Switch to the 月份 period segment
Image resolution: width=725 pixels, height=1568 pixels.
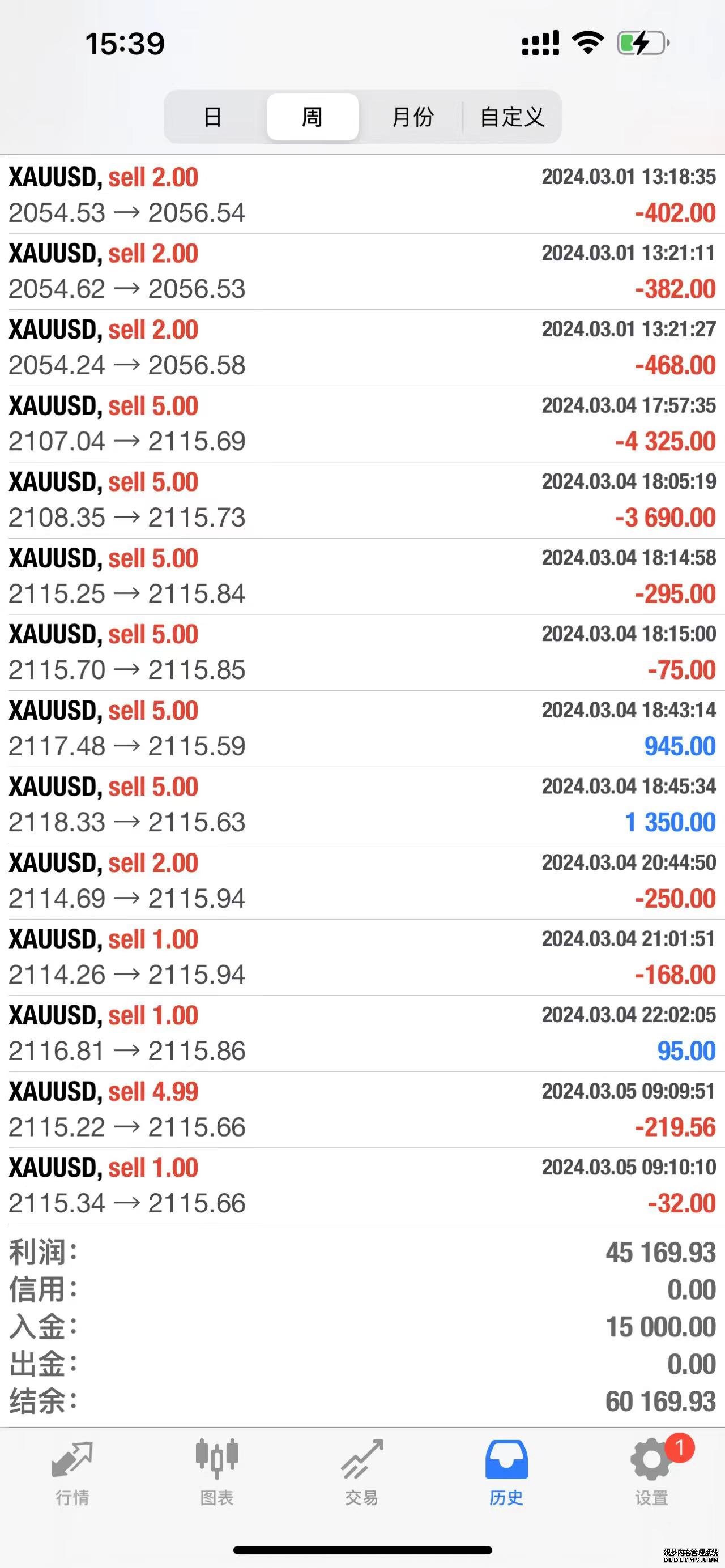click(412, 117)
